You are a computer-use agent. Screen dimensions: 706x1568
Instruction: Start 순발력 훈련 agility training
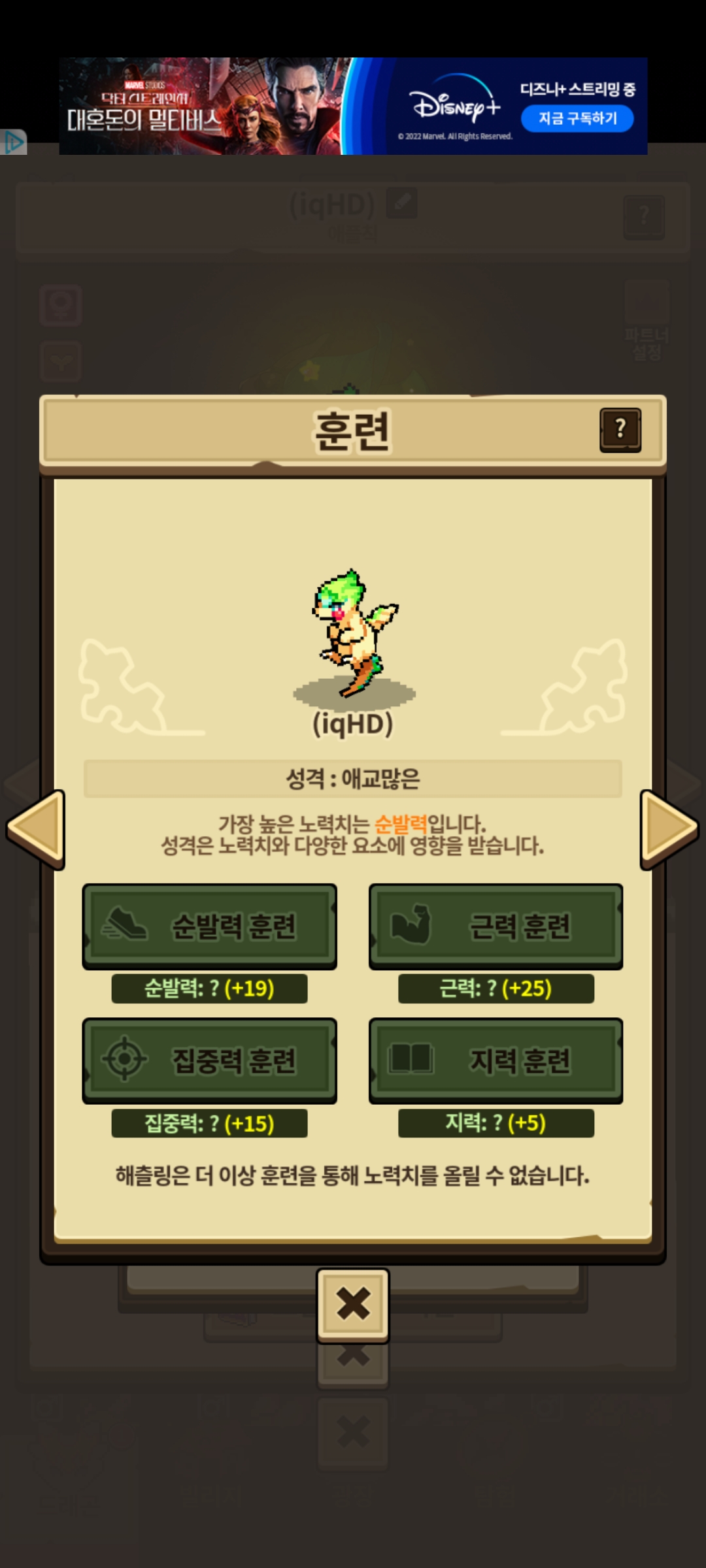[x=209, y=926]
